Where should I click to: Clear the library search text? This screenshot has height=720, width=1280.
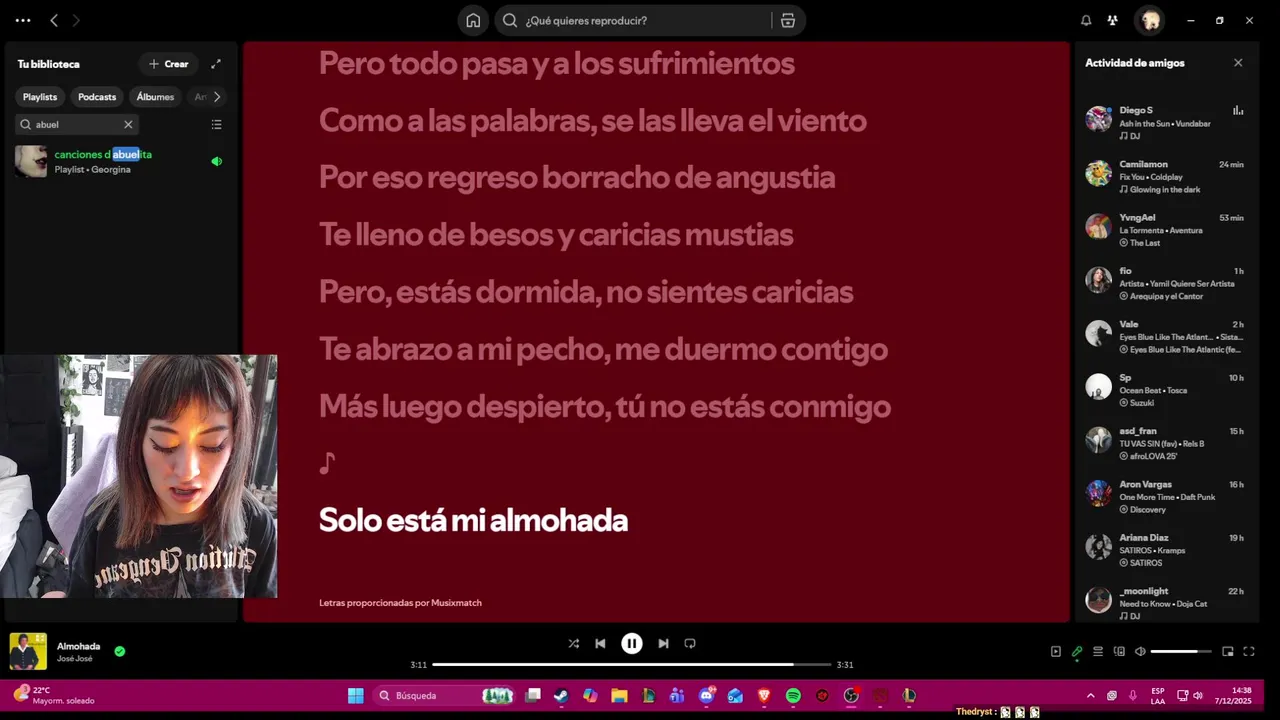[x=128, y=125]
